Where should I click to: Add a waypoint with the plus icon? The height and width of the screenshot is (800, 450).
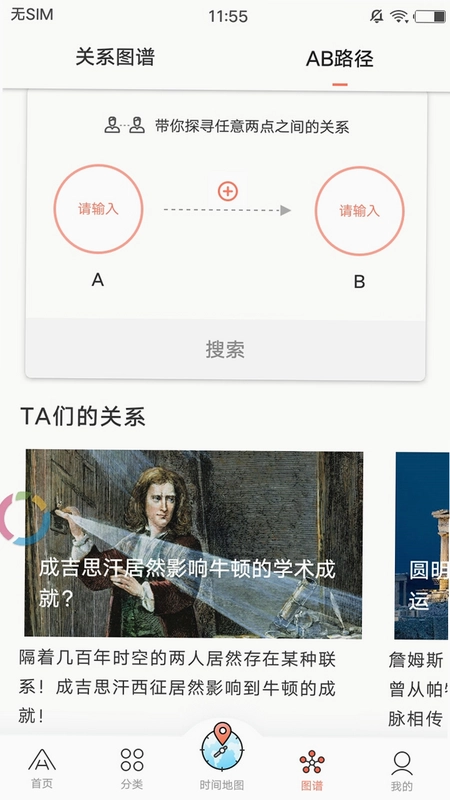(228, 192)
